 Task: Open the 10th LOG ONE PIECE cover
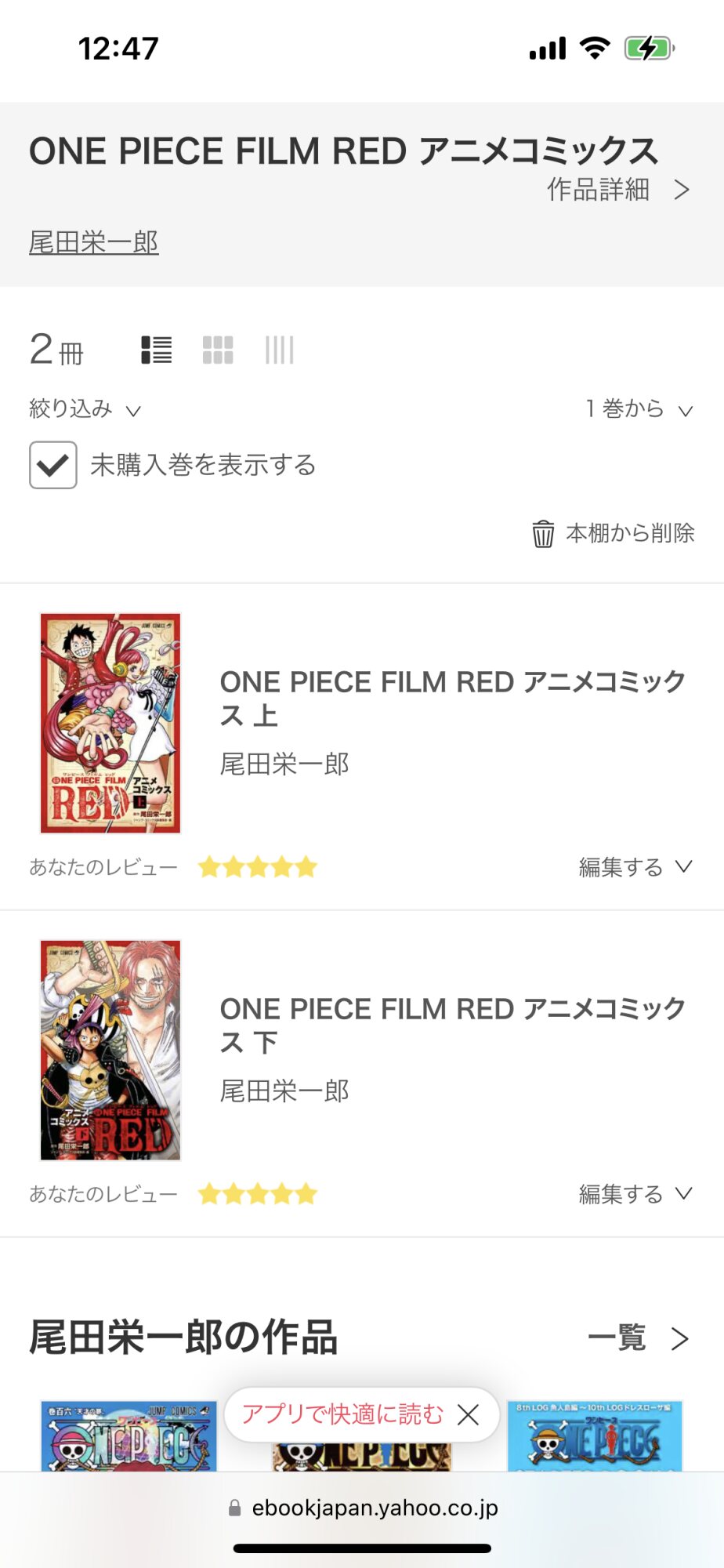click(x=595, y=1436)
